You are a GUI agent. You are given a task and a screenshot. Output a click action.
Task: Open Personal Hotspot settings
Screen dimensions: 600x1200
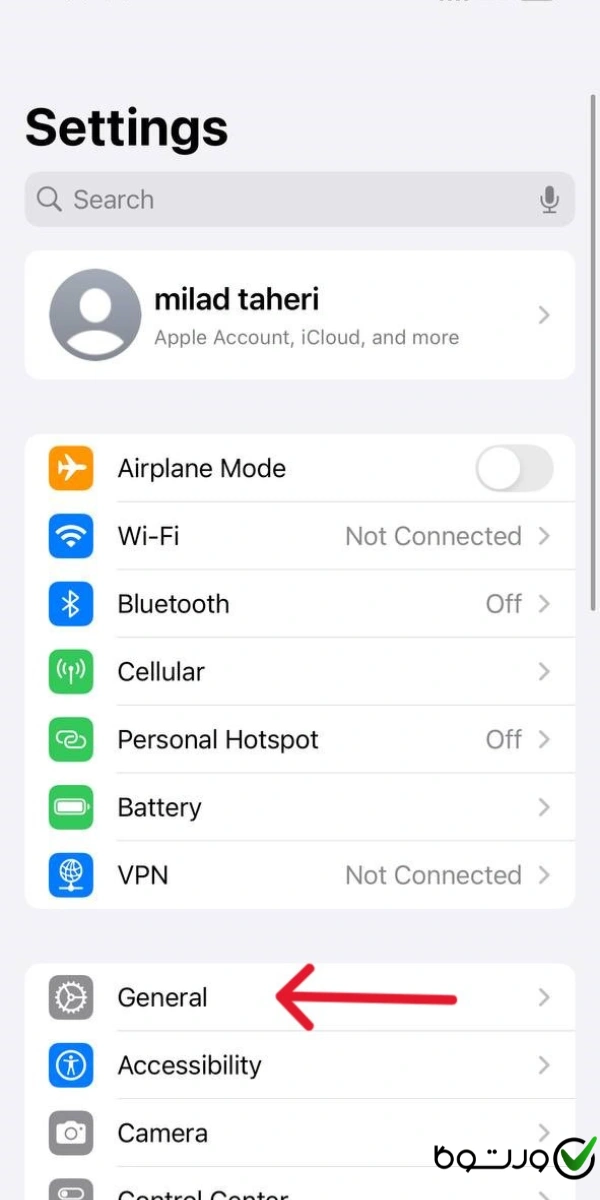click(300, 740)
